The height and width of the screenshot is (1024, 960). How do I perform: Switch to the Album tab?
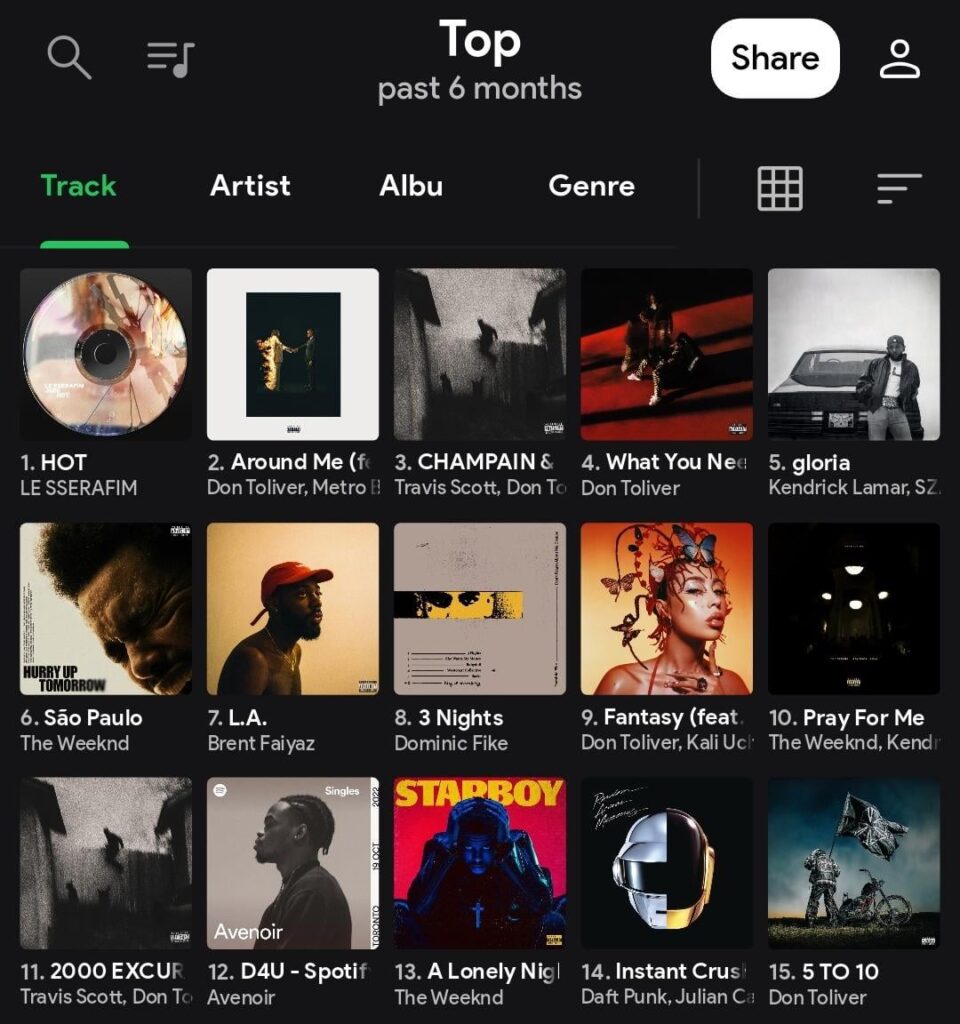pos(411,186)
